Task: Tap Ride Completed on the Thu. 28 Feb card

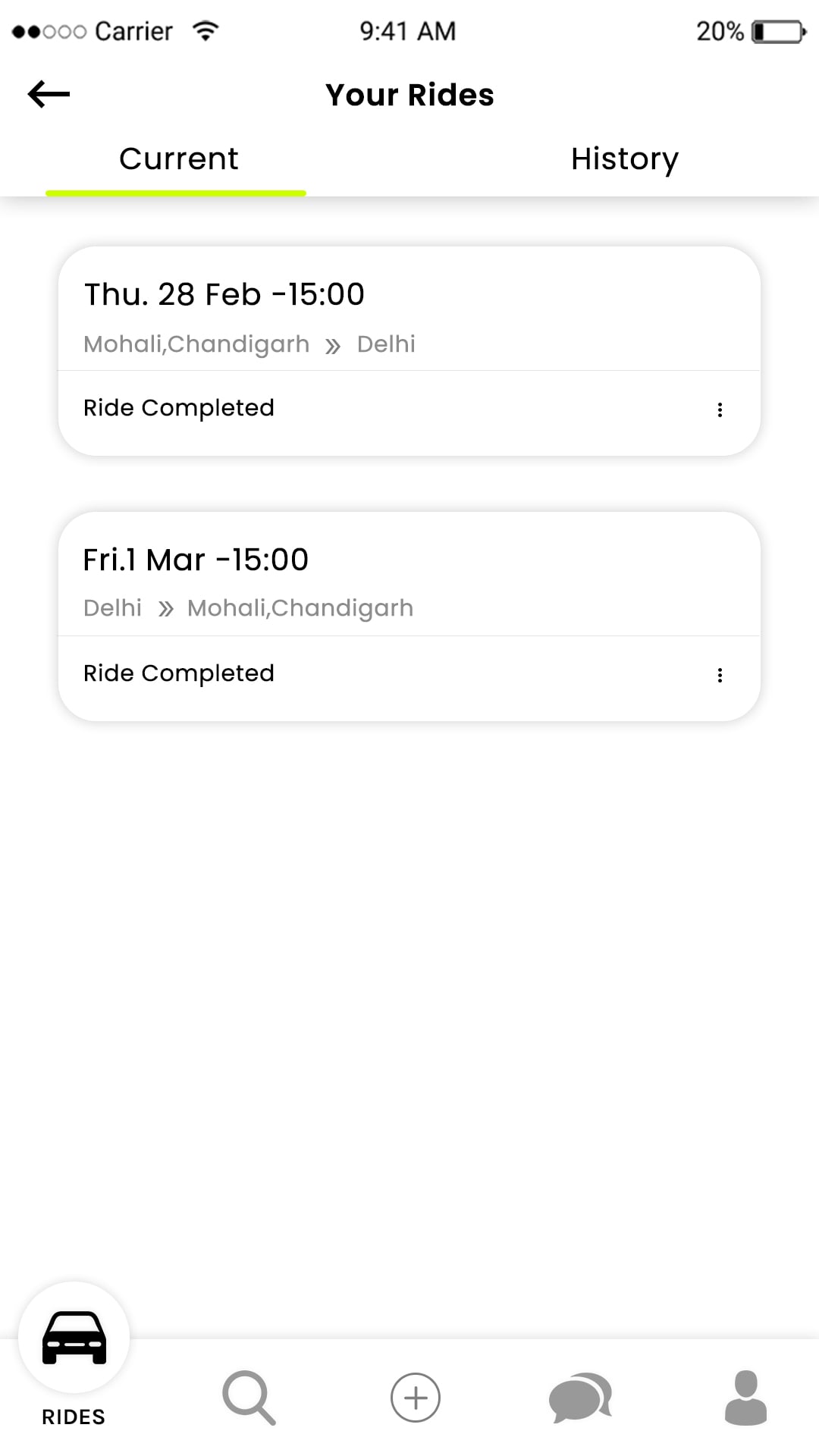Action: 178,407
